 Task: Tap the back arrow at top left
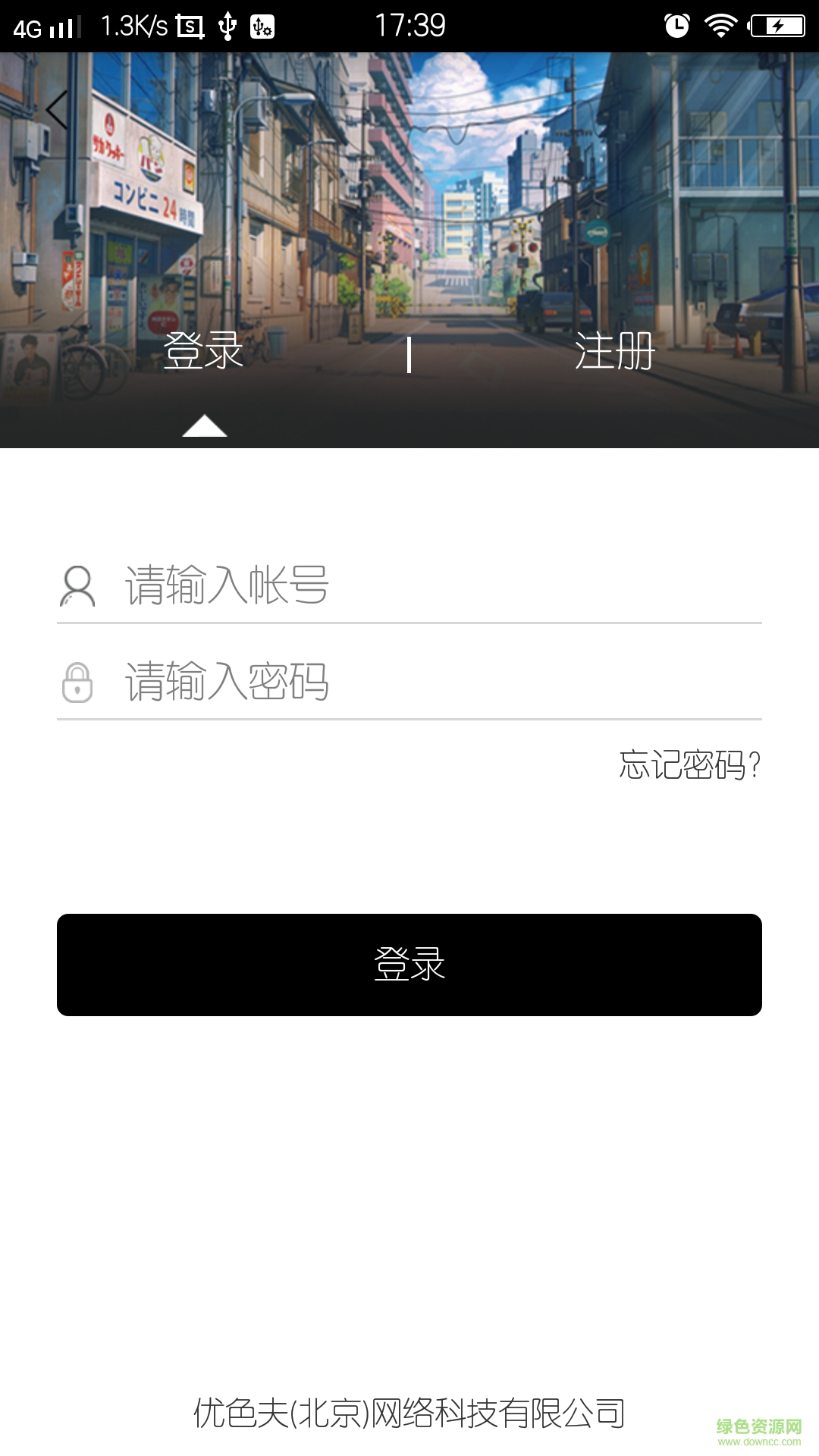(x=55, y=110)
